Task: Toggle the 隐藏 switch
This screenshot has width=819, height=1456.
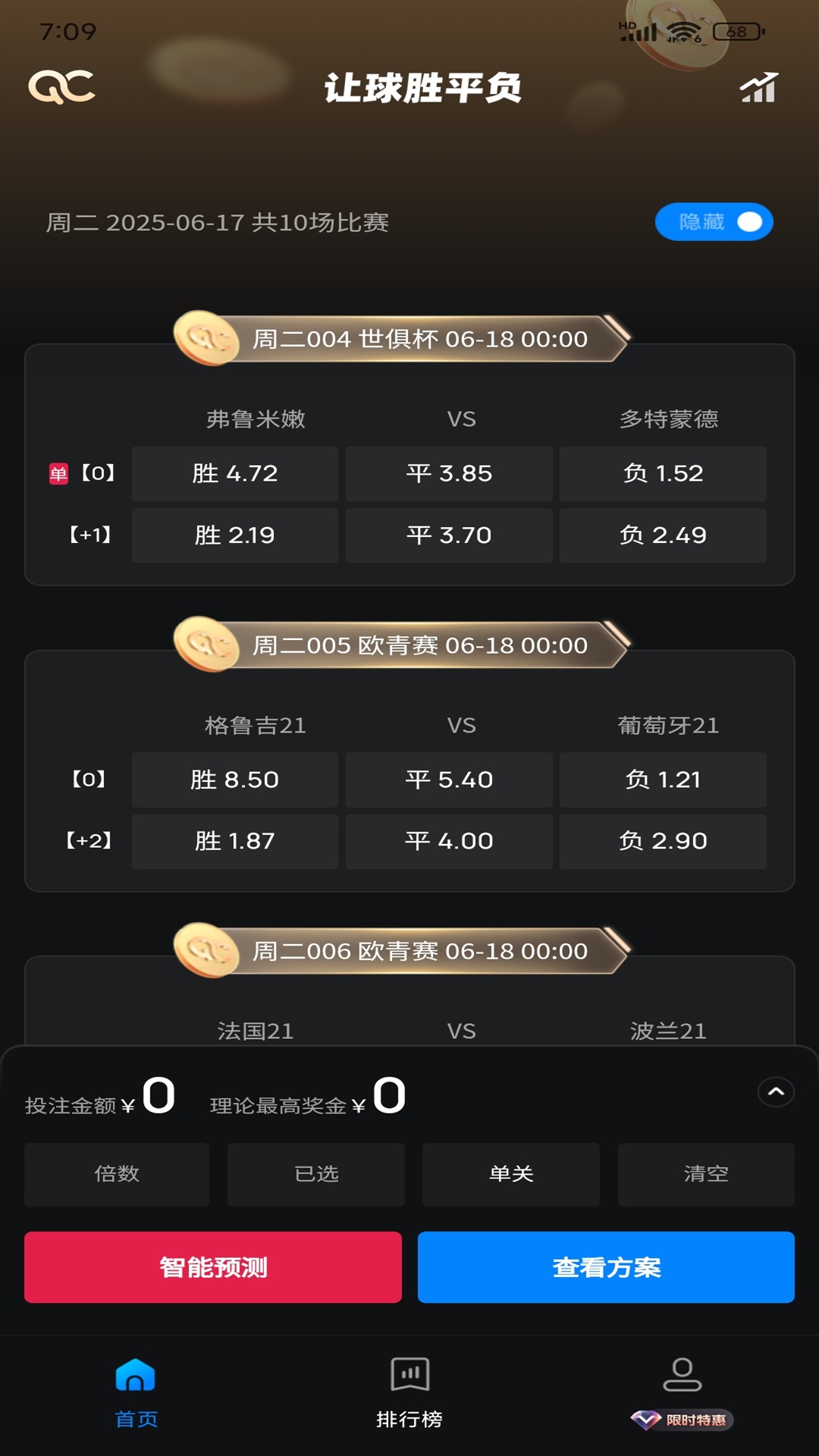Action: tap(714, 222)
